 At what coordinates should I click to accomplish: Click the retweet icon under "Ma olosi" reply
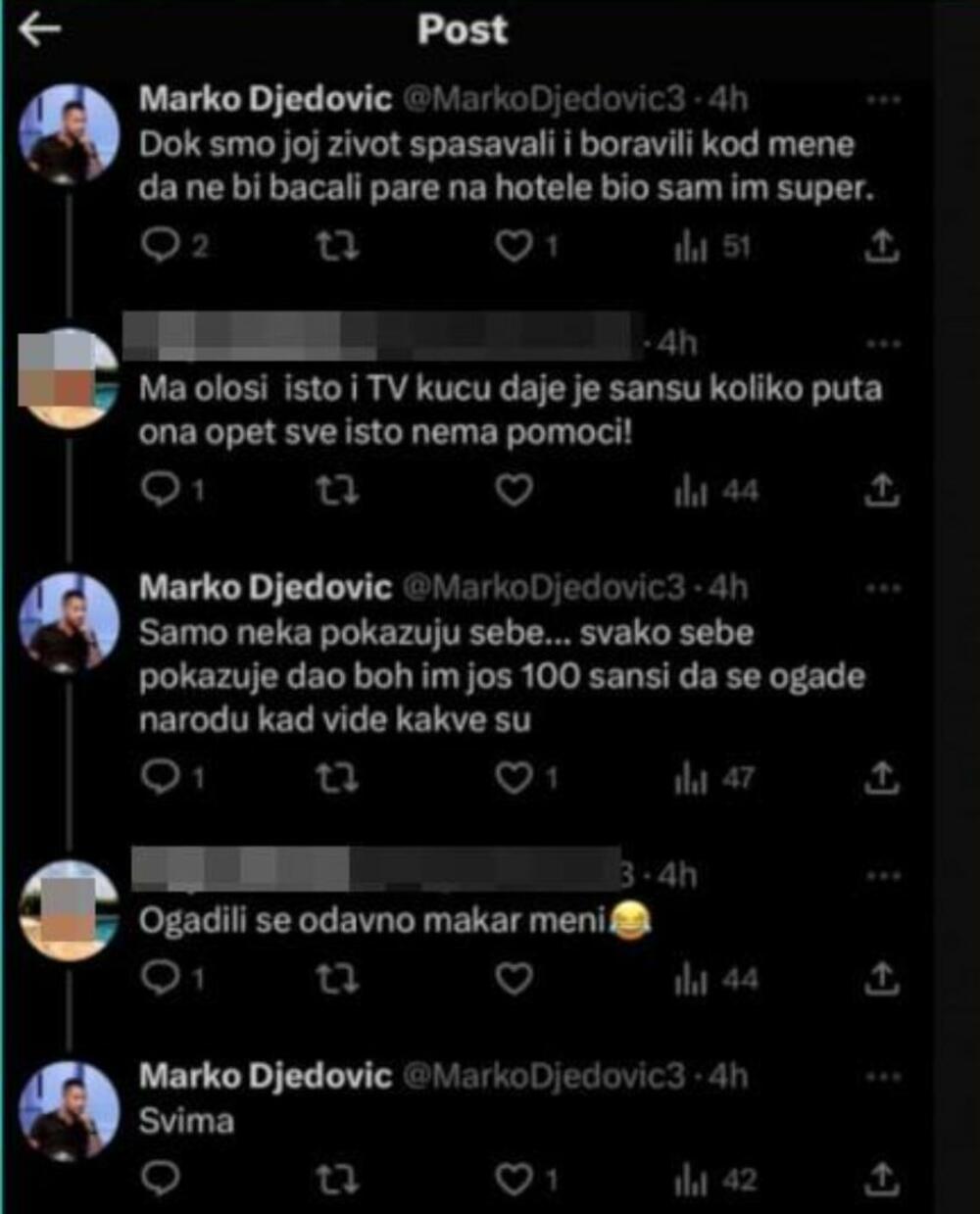(338, 490)
